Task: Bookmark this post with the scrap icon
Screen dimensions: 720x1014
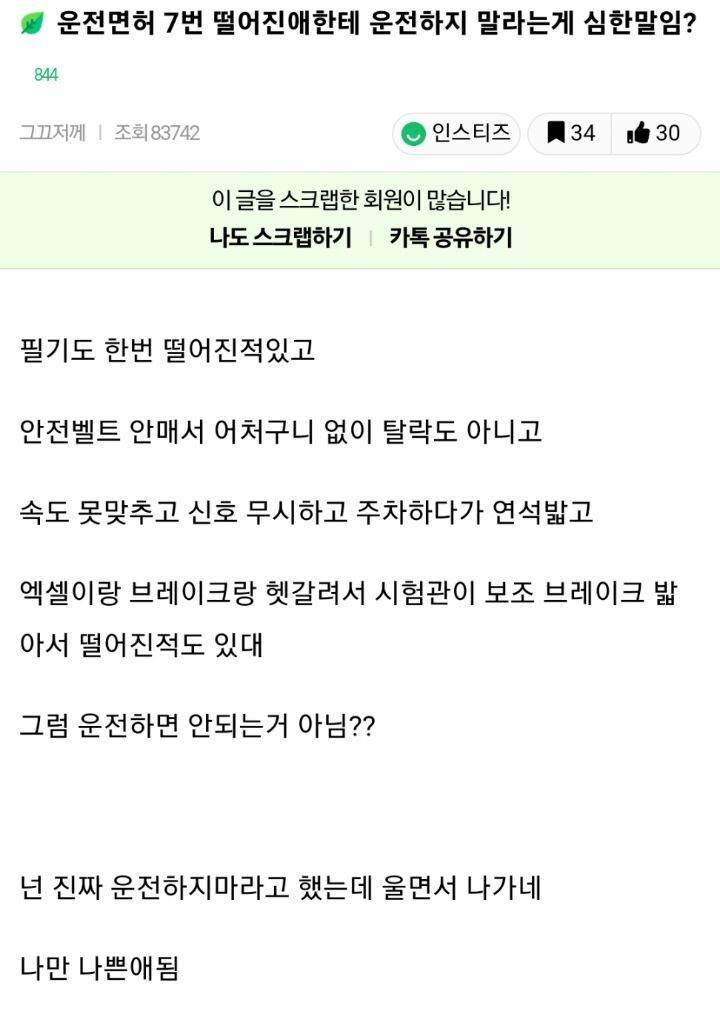Action: pyautogui.click(x=570, y=133)
